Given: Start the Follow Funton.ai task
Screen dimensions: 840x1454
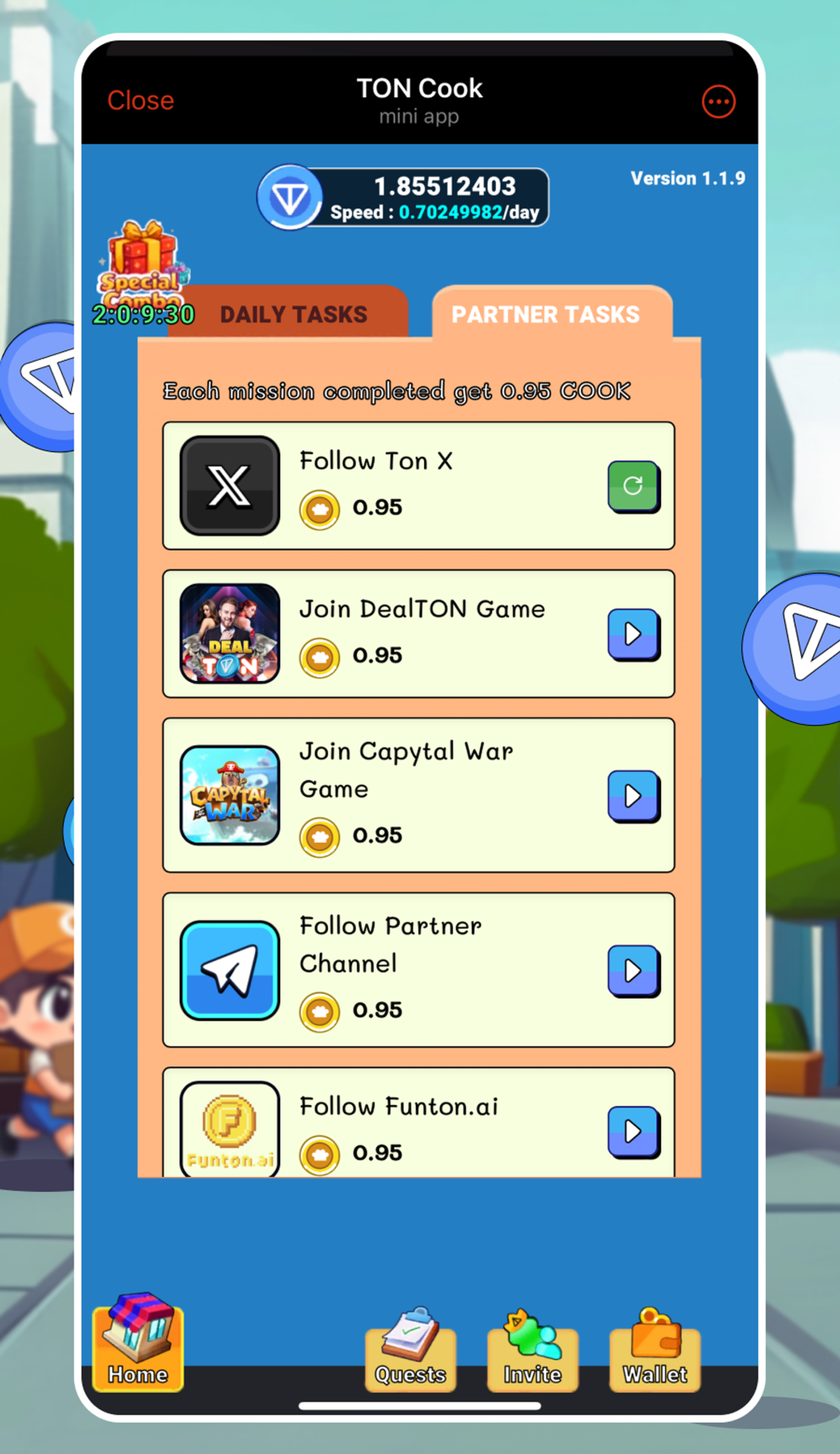Looking at the screenshot, I should pos(633,1131).
